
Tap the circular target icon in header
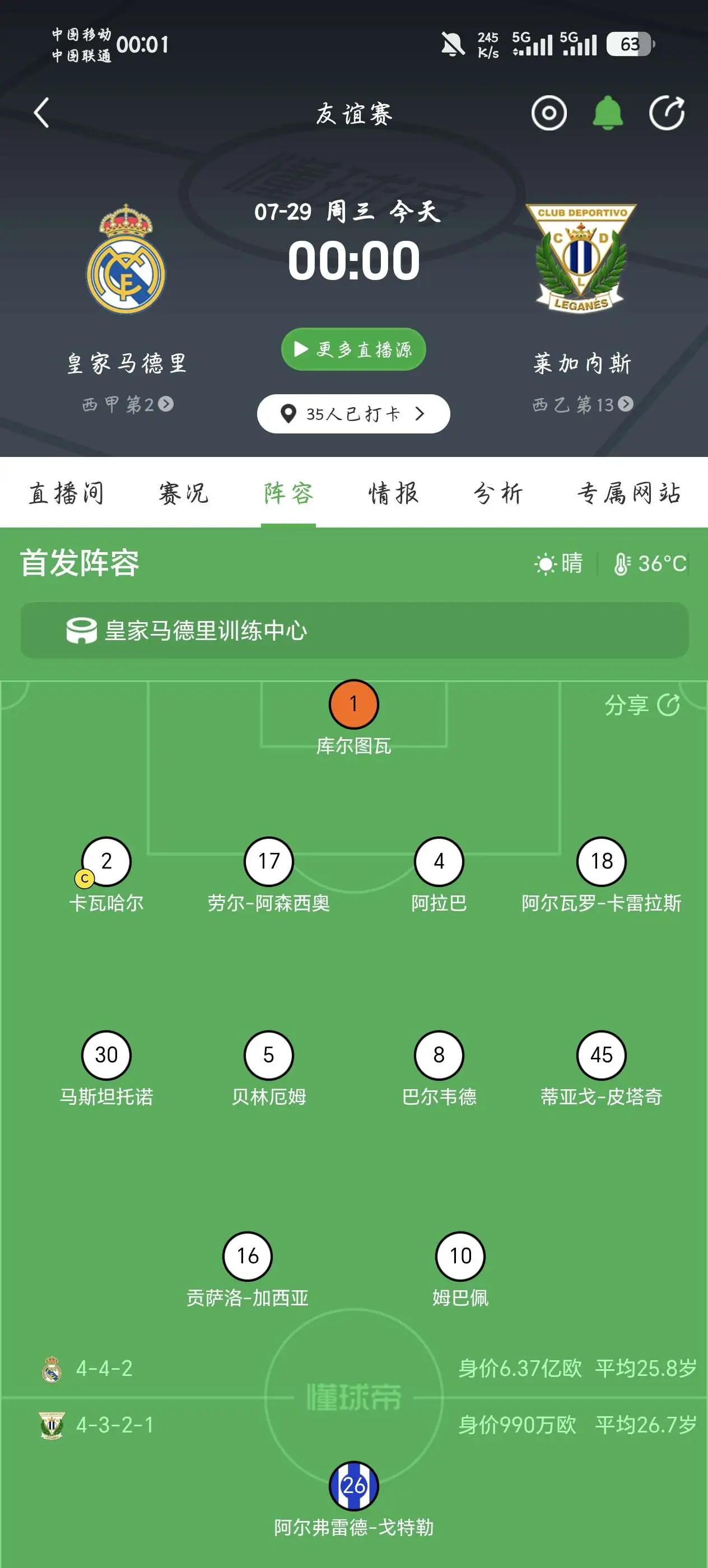548,113
